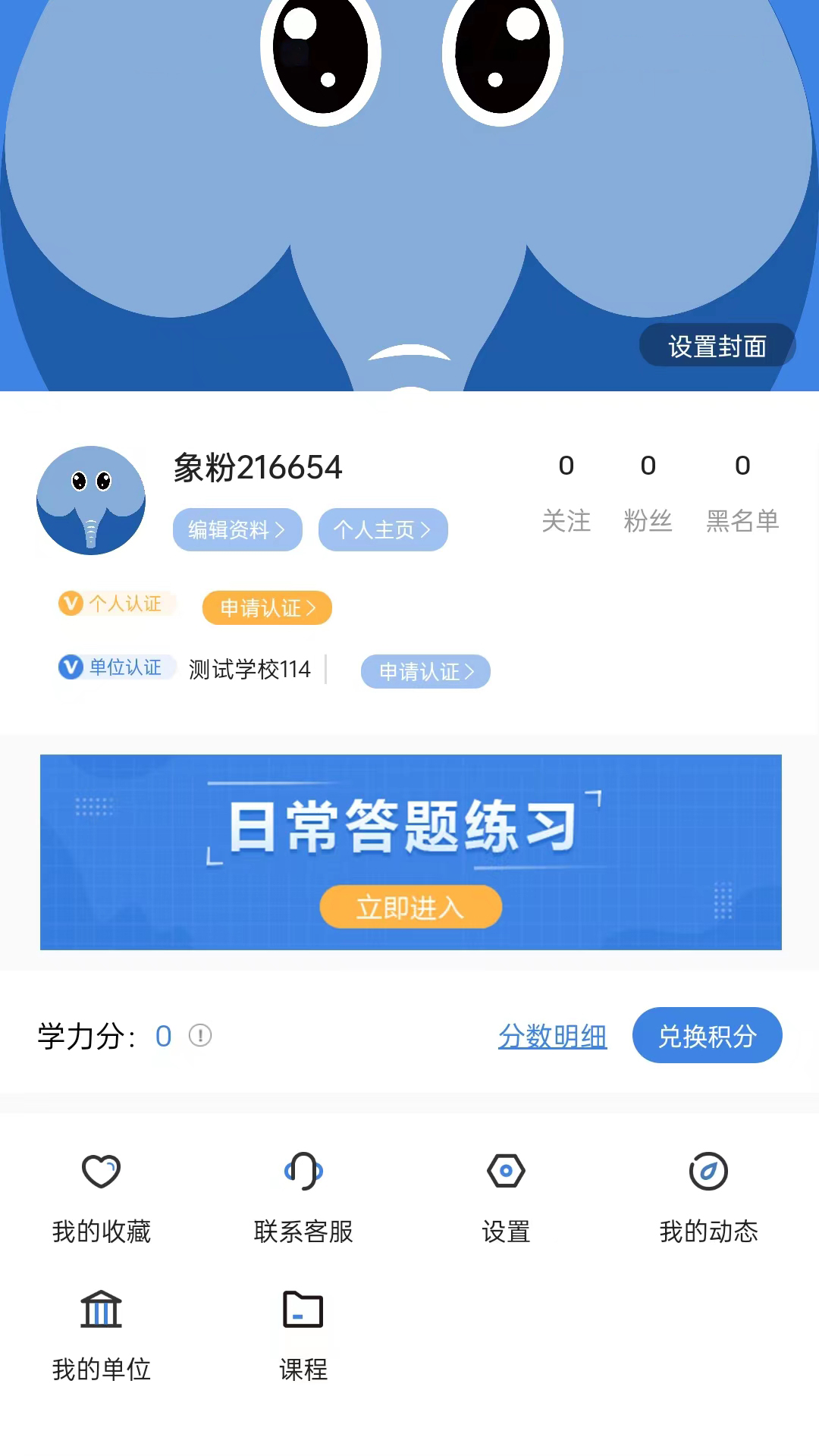
Task: Open the 分数明细 score details link
Action: click(553, 1037)
